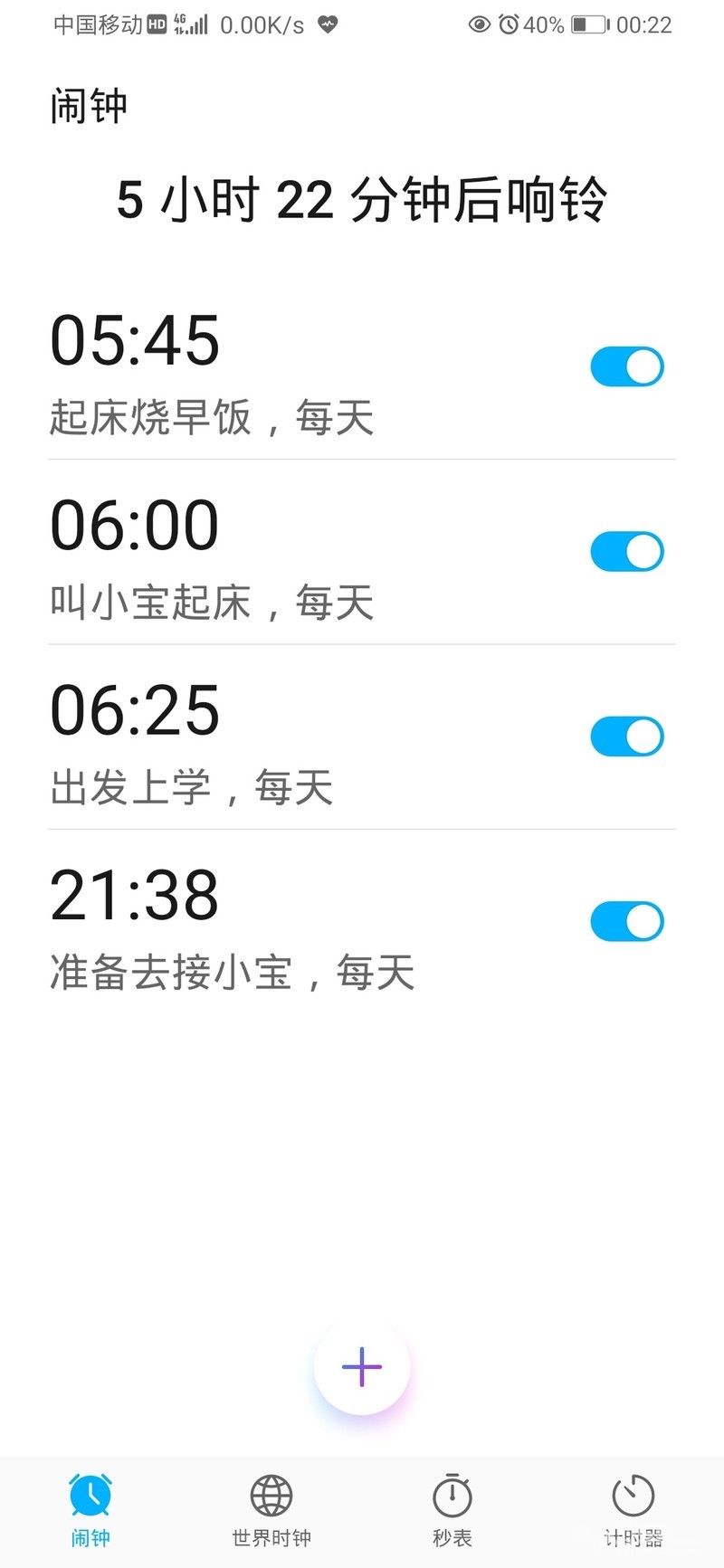Screen dimensions: 724x1568
Task: Go to the 秒表 stopwatch tab
Action: (452, 1511)
